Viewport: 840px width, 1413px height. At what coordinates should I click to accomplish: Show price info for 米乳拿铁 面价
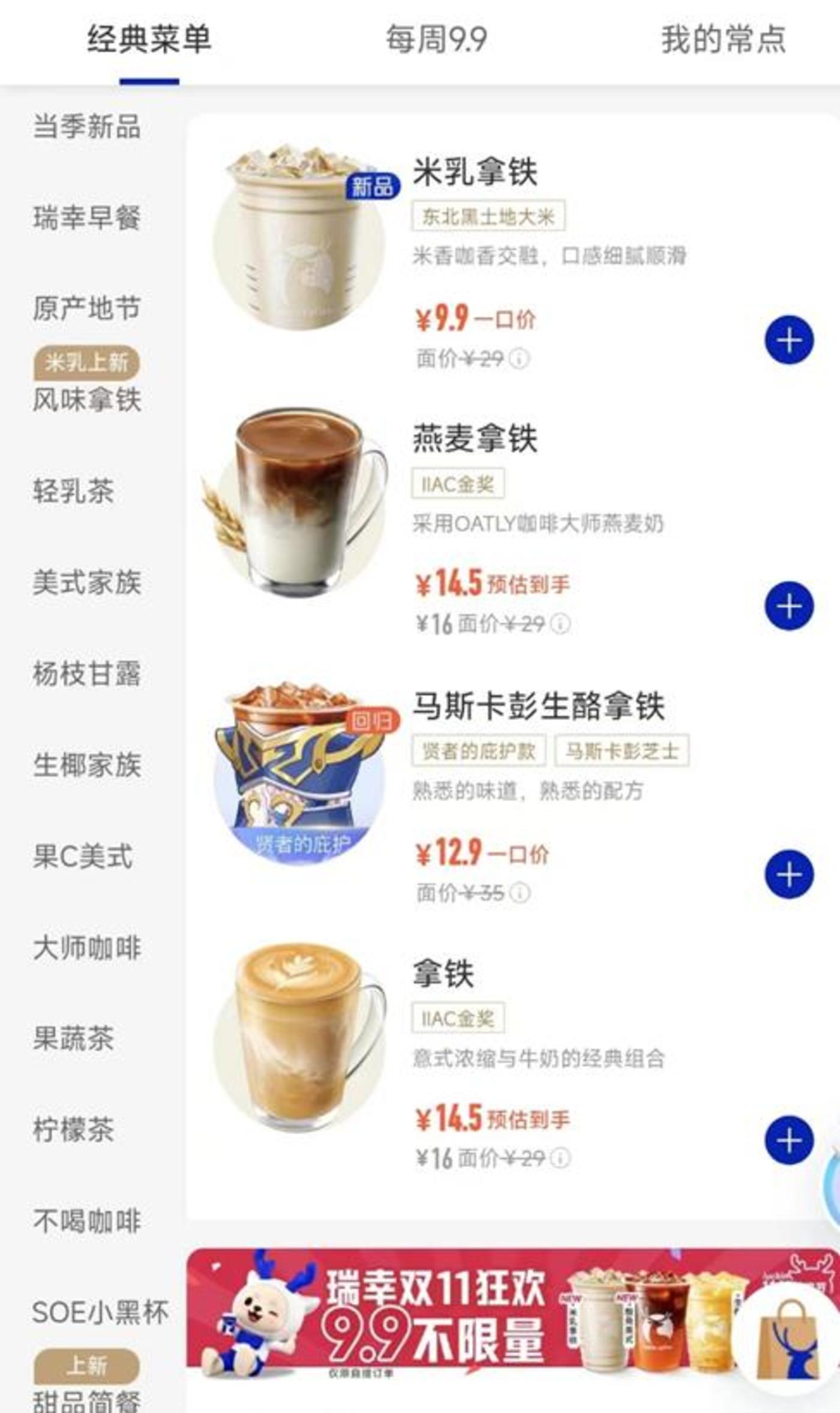(520, 359)
